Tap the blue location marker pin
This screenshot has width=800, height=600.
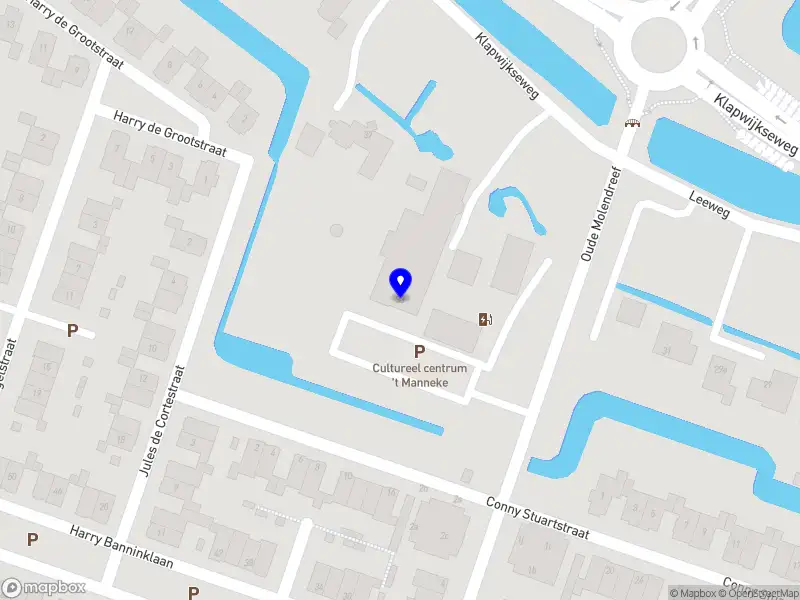(x=400, y=283)
